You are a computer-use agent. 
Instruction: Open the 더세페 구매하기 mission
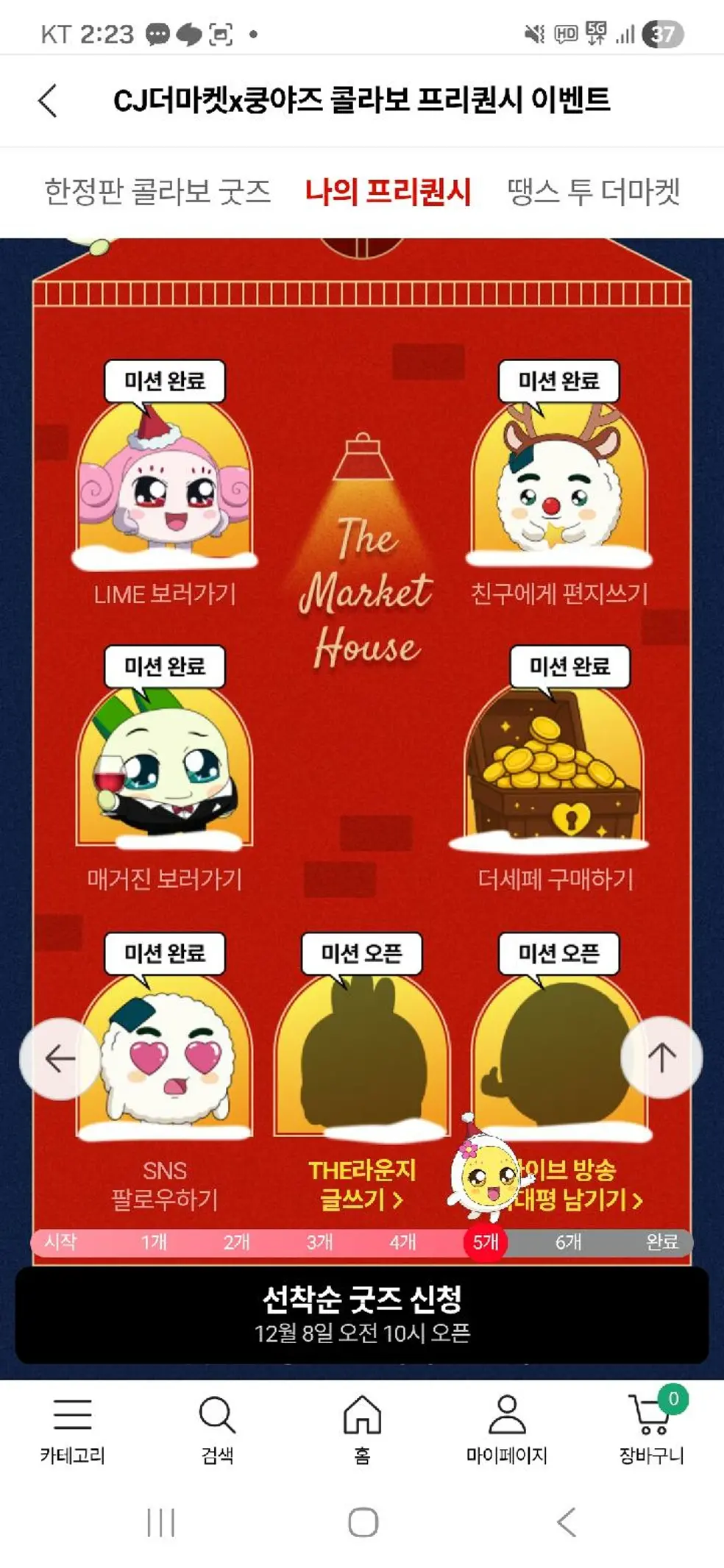[556, 878]
